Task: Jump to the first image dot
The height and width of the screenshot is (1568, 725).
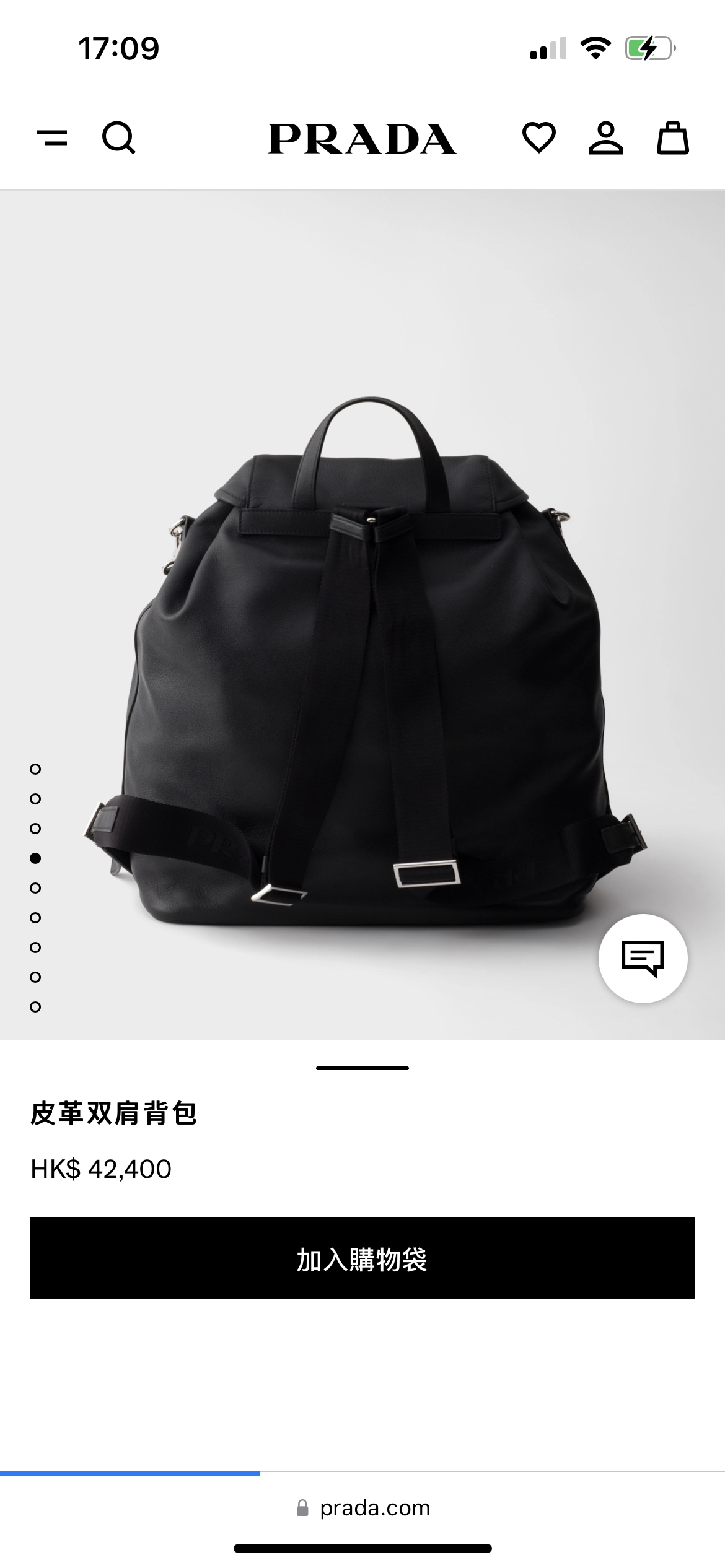Action: (x=35, y=769)
